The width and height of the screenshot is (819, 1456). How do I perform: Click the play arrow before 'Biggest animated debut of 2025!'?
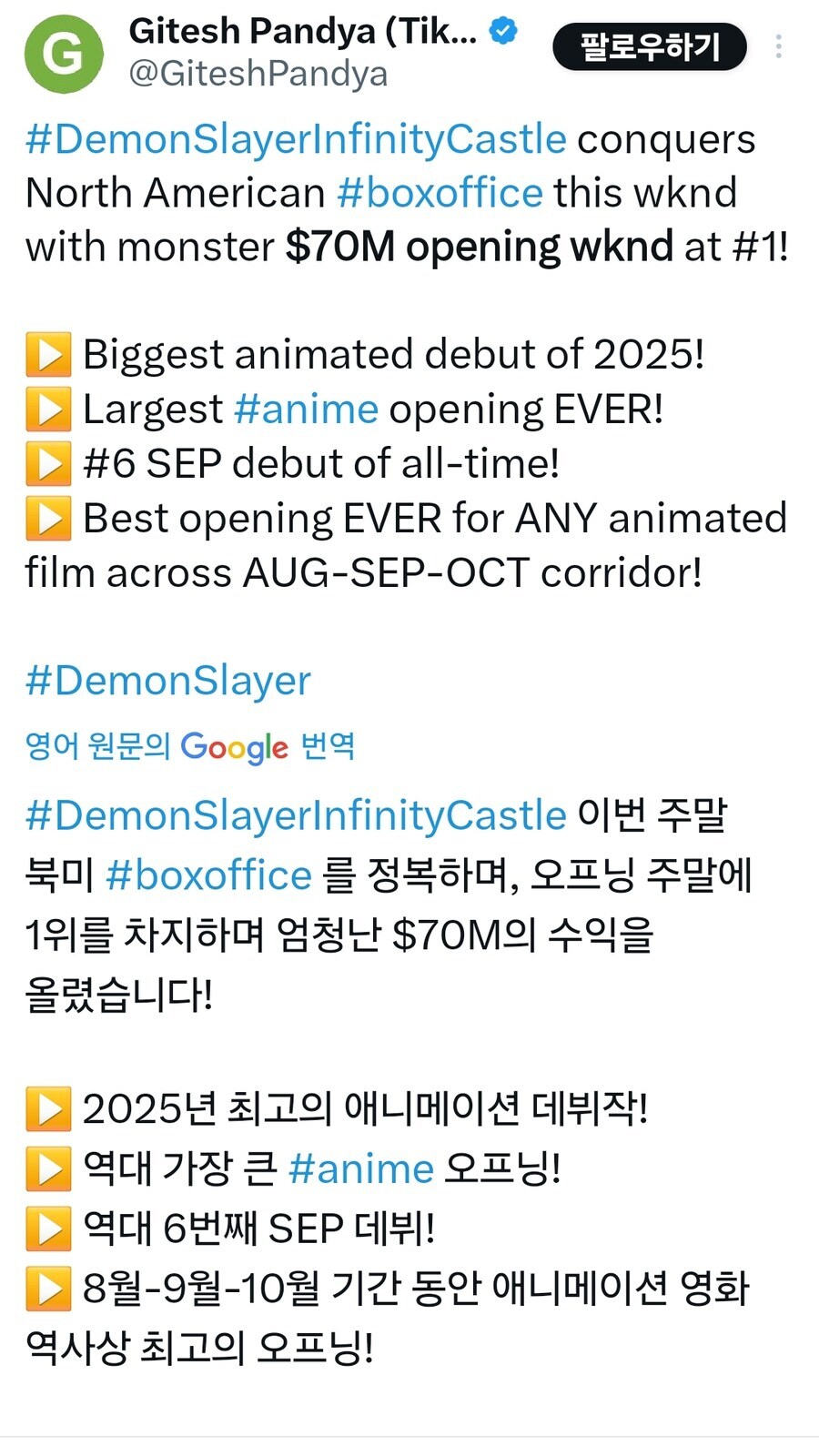(x=48, y=355)
